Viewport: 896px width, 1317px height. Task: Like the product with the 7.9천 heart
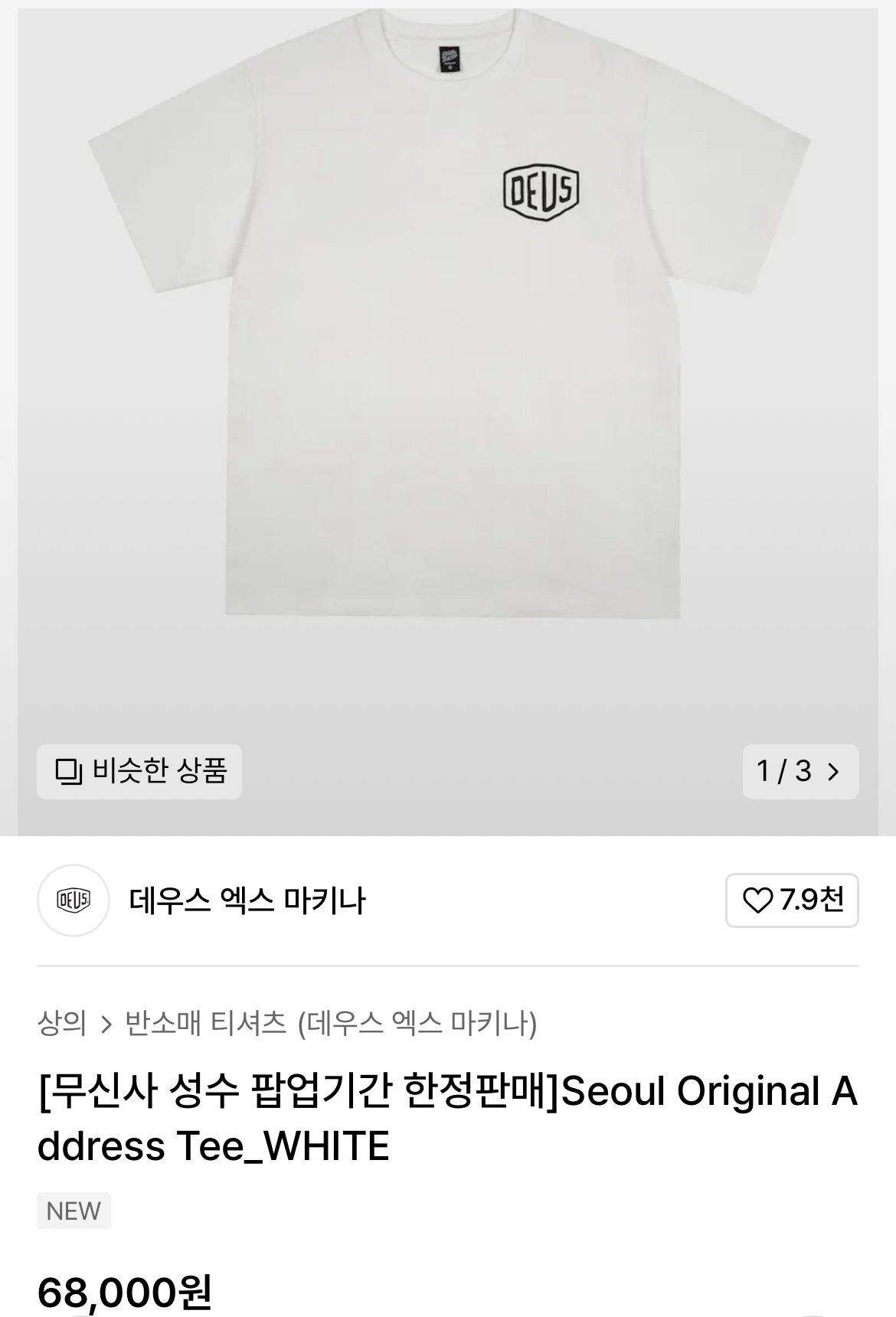pyautogui.click(x=792, y=900)
